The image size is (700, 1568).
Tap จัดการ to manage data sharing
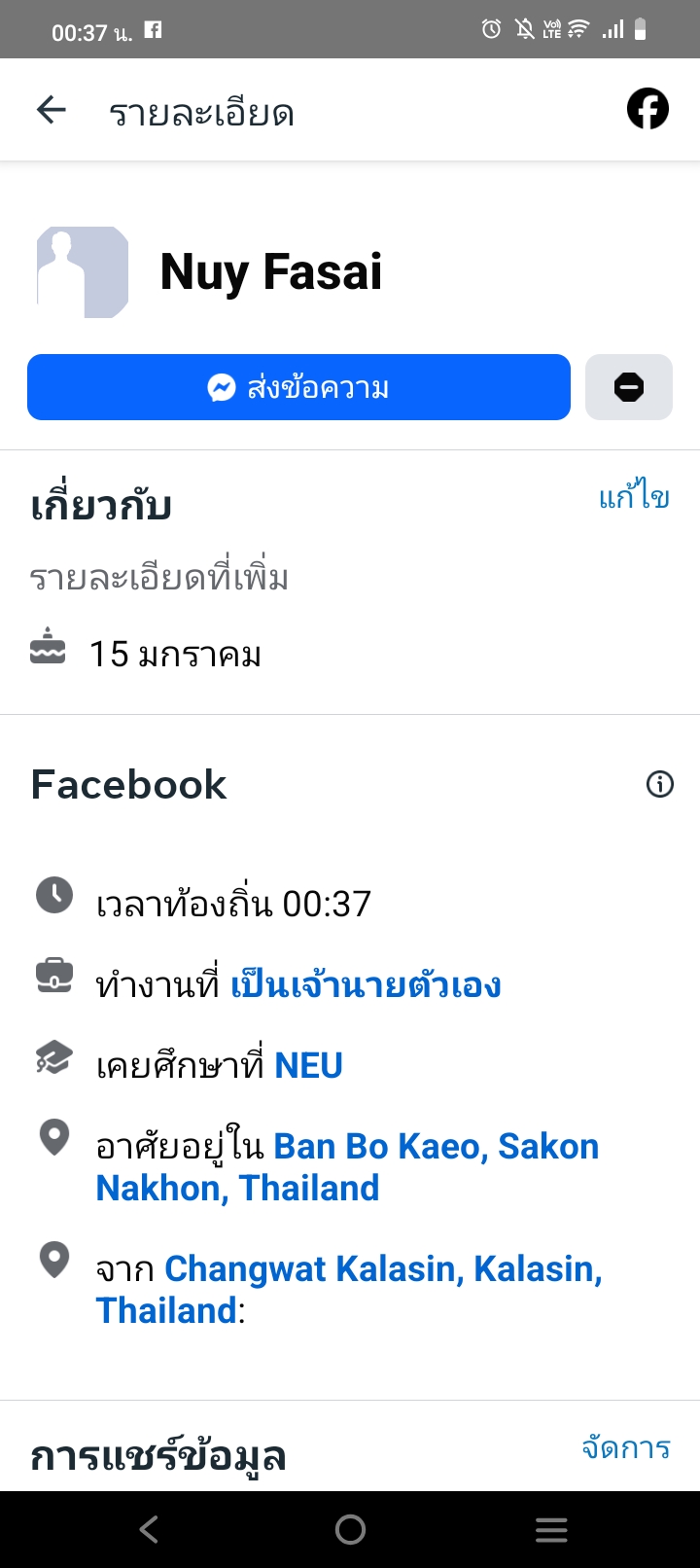pos(626,1448)
